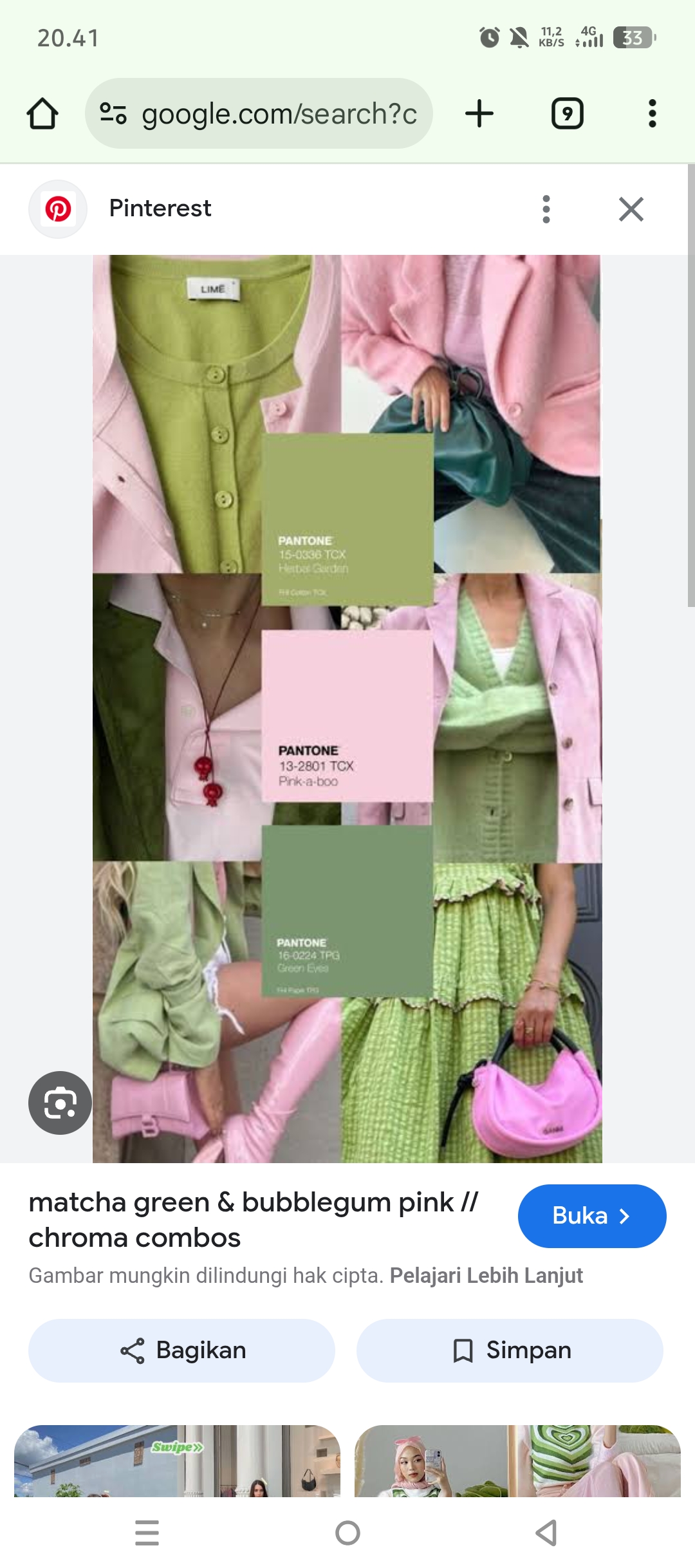
Task: Save the image with Simpan
Action: click(x=510, y=1350)
